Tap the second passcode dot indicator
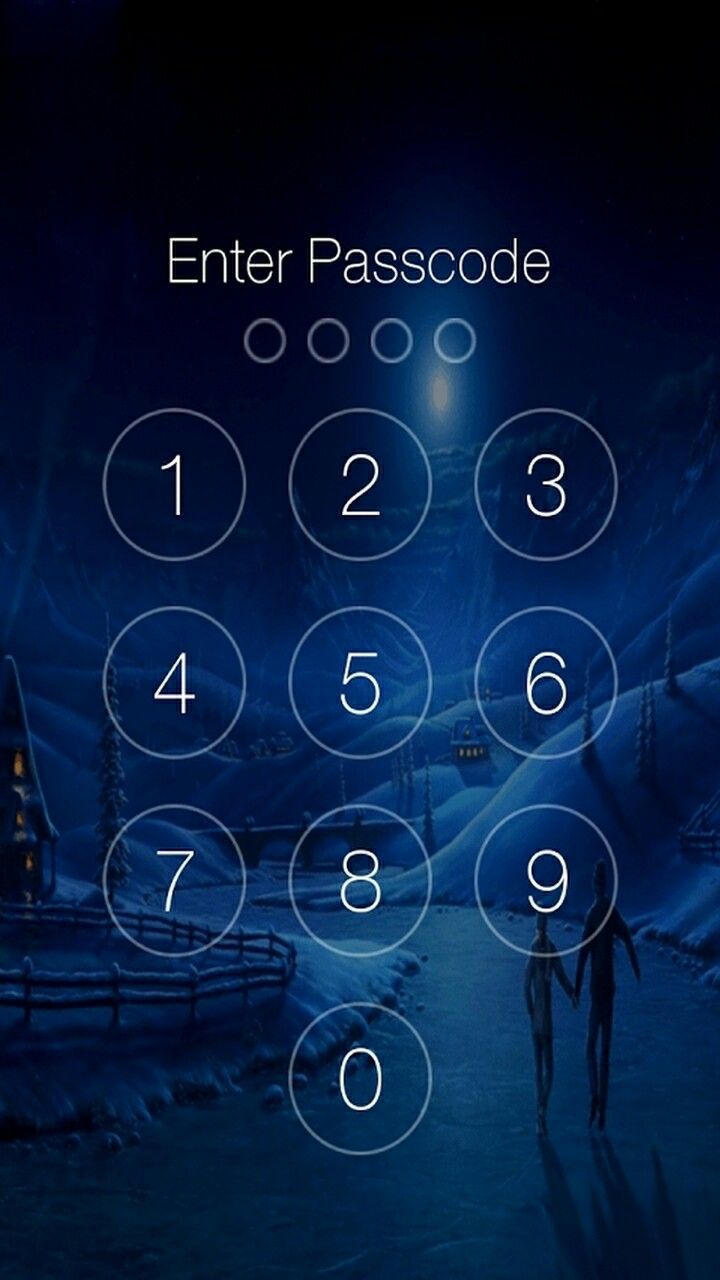720x1280 pixels. point(329,339)
